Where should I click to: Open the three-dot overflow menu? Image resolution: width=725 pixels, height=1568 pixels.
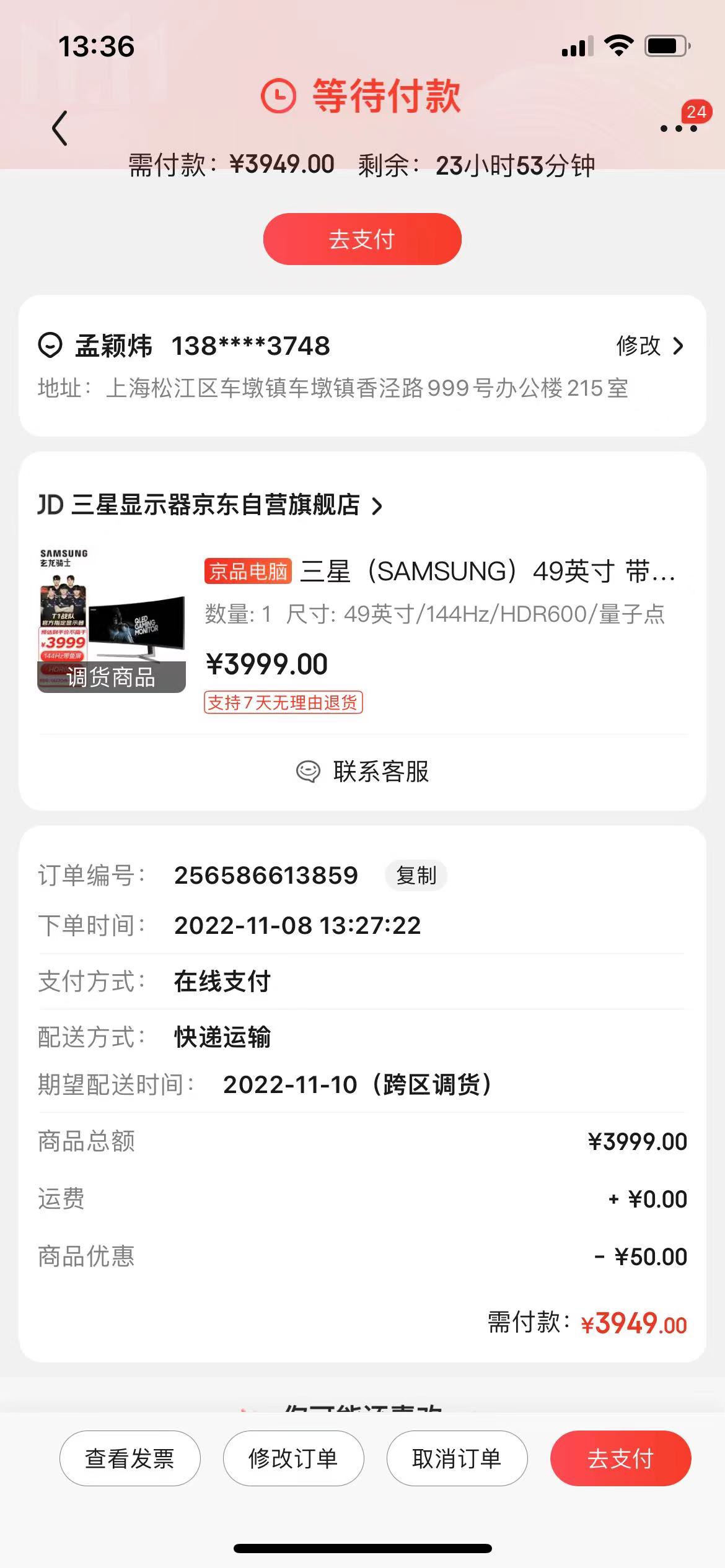click(679, 128)
